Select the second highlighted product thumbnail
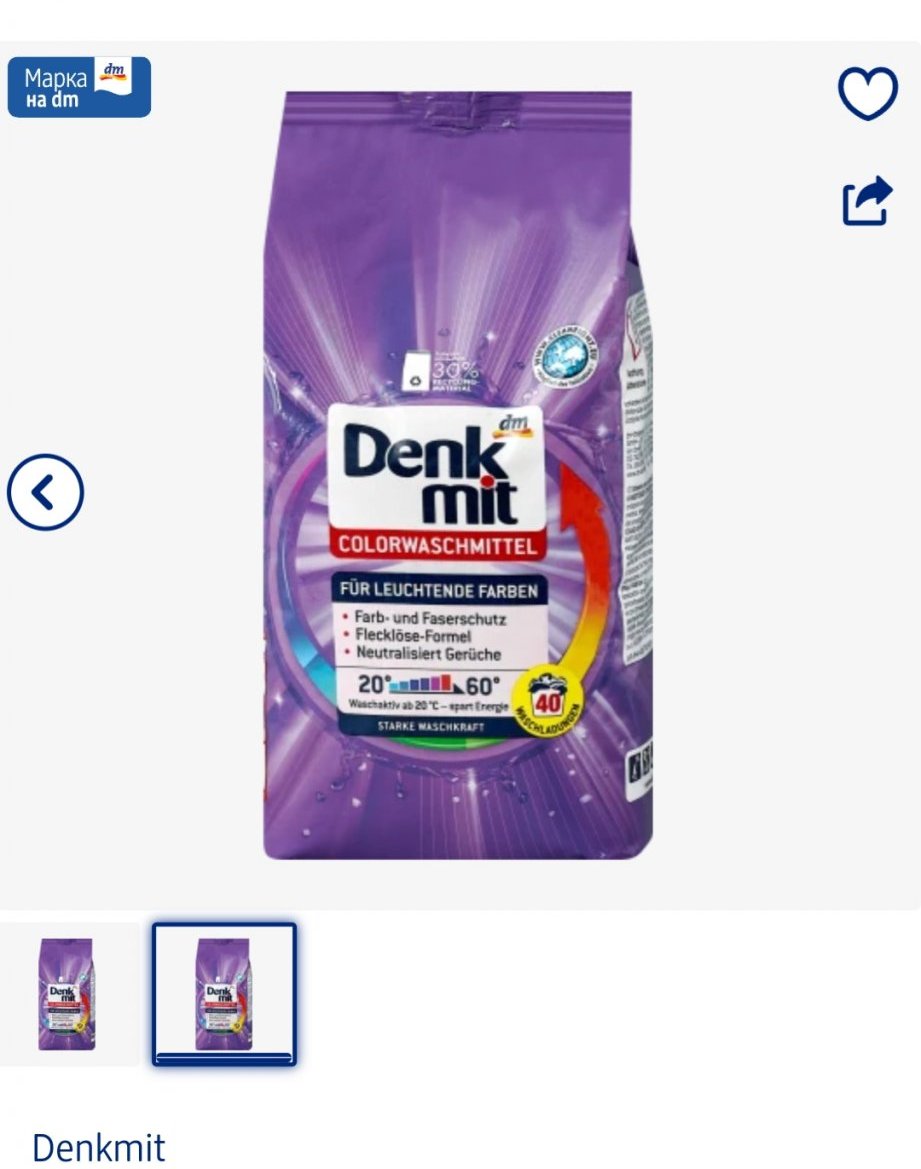This screenshot has height=1169, width=921. pos(224,993)
